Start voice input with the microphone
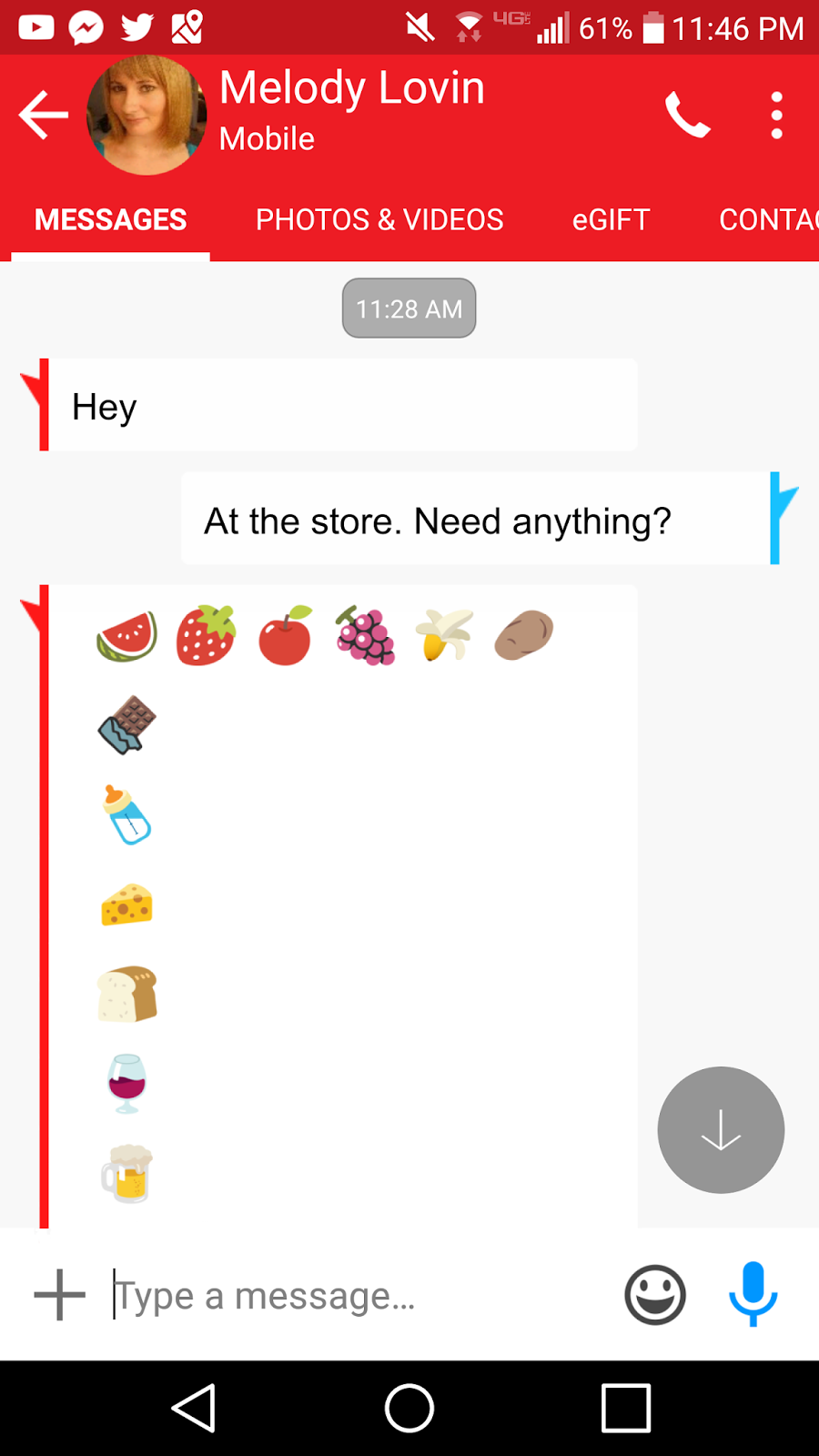Viewport: 819px width, 1456px height. (x=753, y=1293)
